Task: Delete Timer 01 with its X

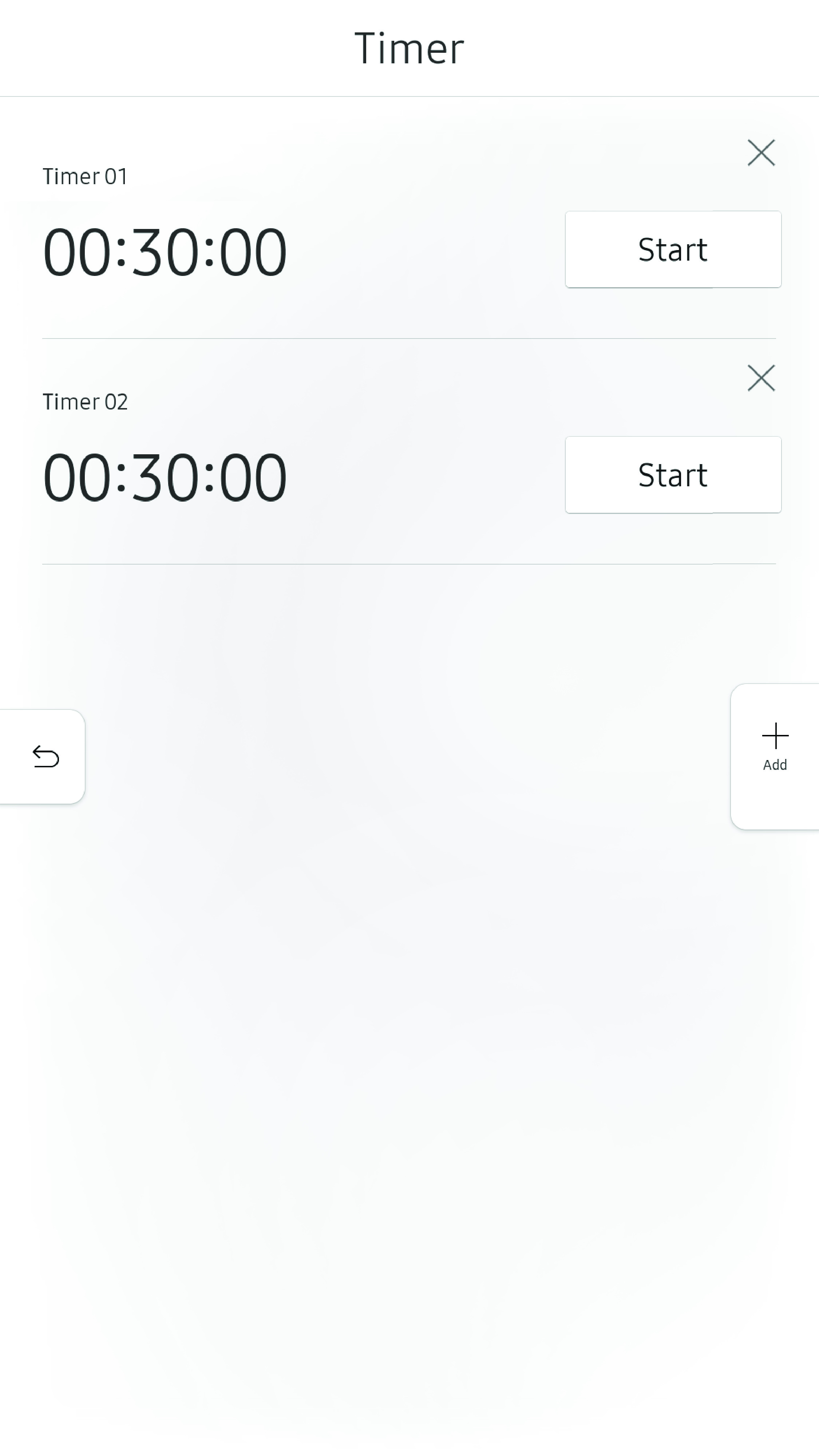Action: [x=761, y=153]
